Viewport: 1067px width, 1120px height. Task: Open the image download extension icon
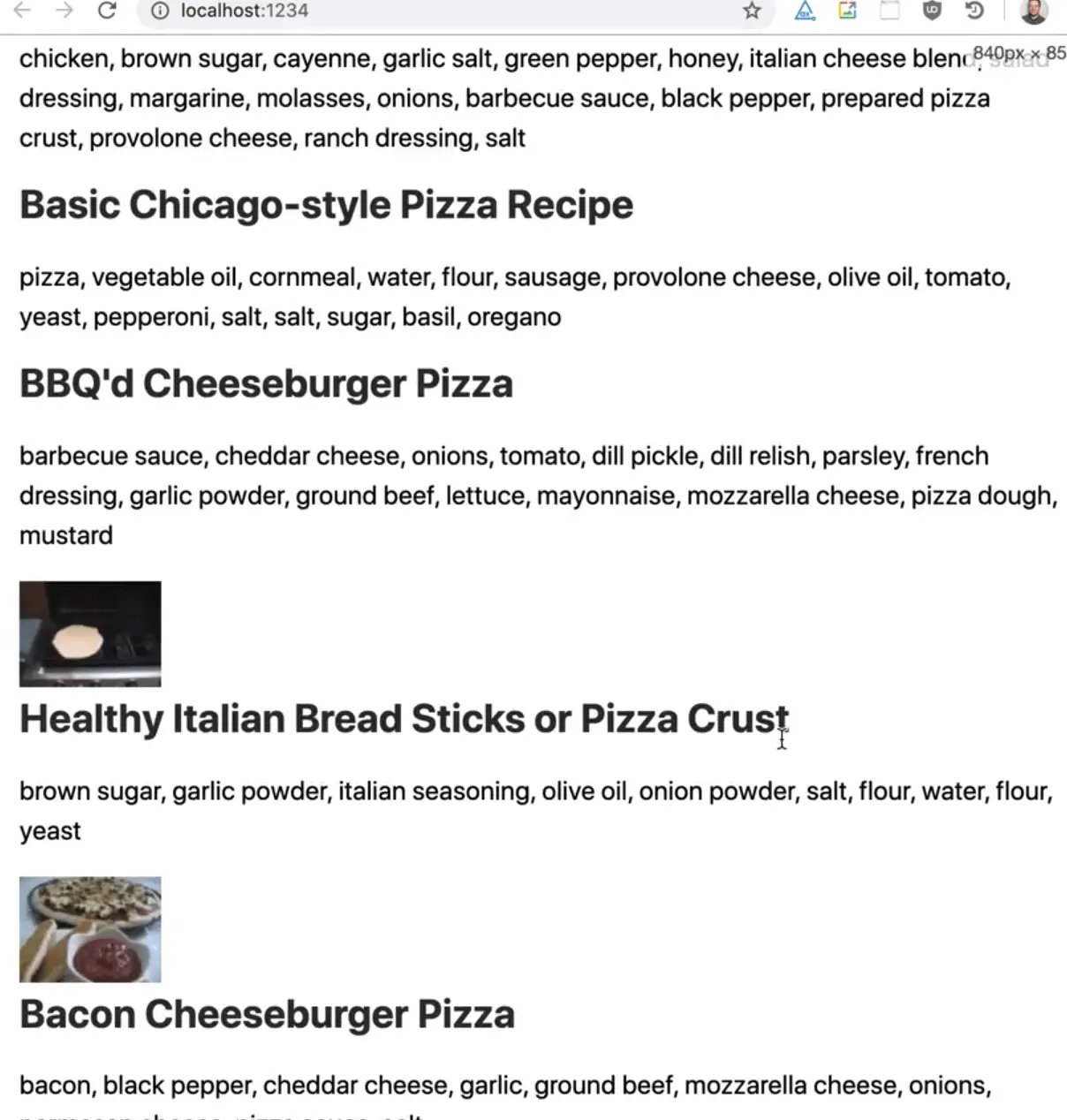[x=847, y=11]
